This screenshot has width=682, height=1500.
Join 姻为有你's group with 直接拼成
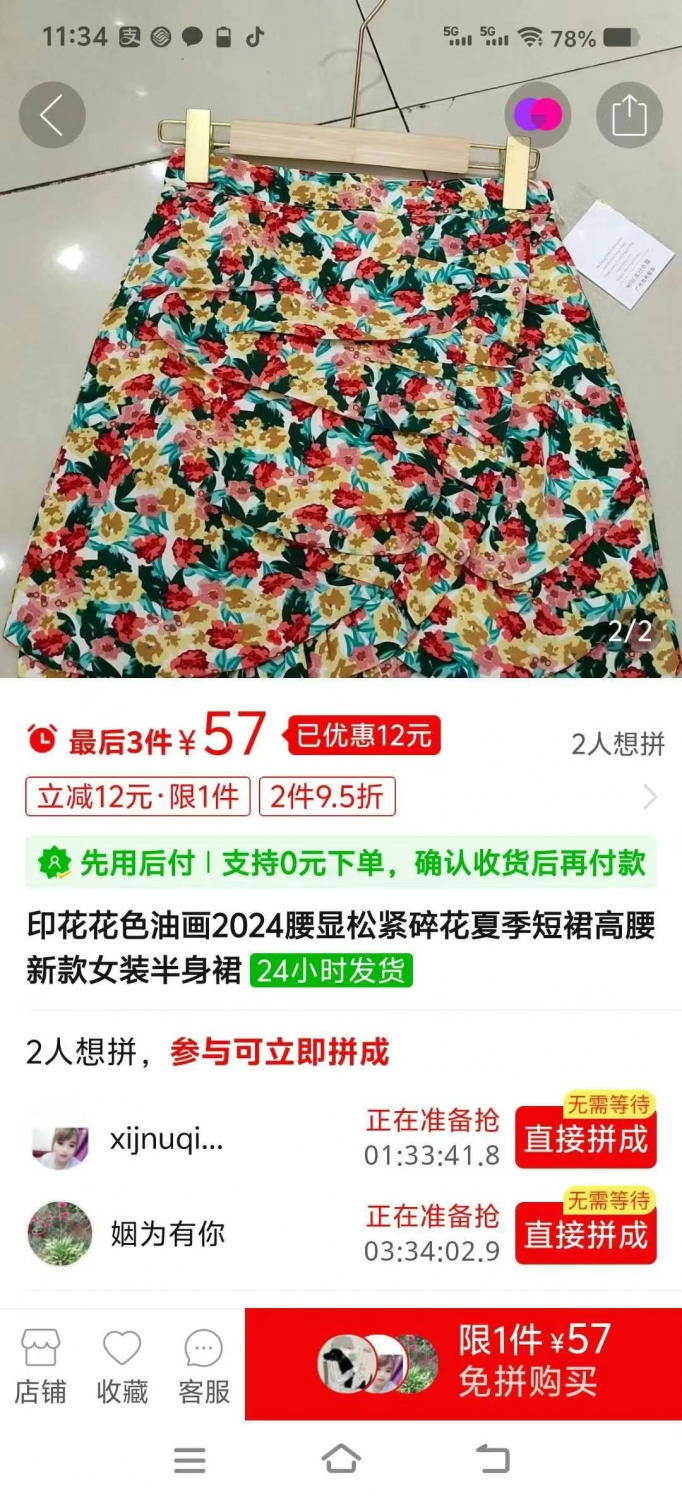click(585, 1234)
